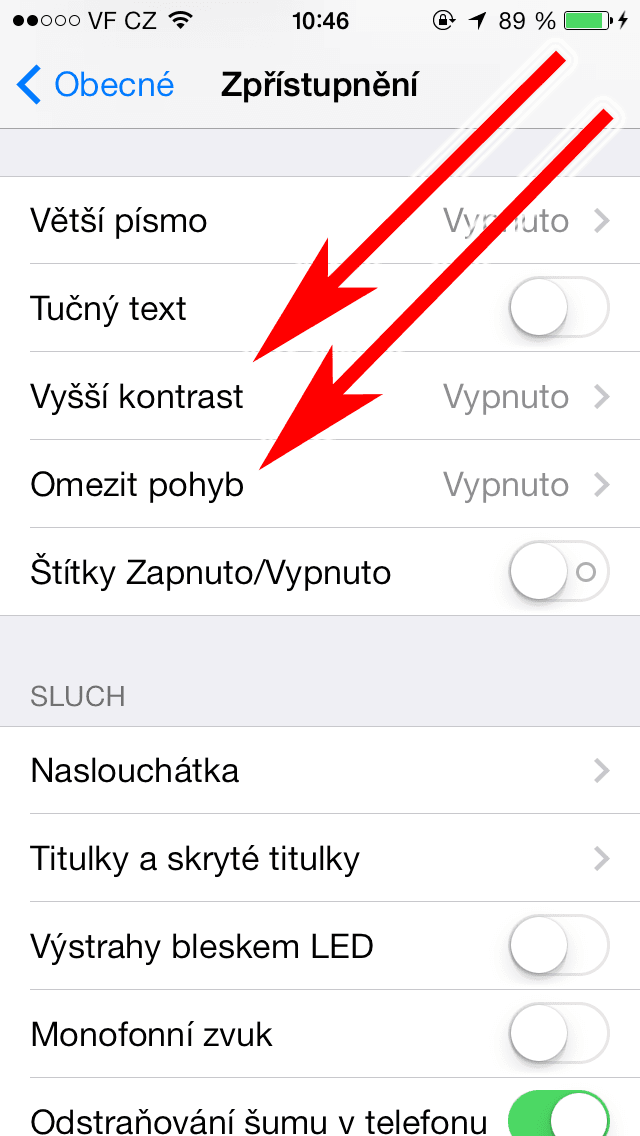Image resolution: width=640 pixels, height=1136 pixels.
Task: Enable Monofonní zvuk switch
Action: (558, 1034)
